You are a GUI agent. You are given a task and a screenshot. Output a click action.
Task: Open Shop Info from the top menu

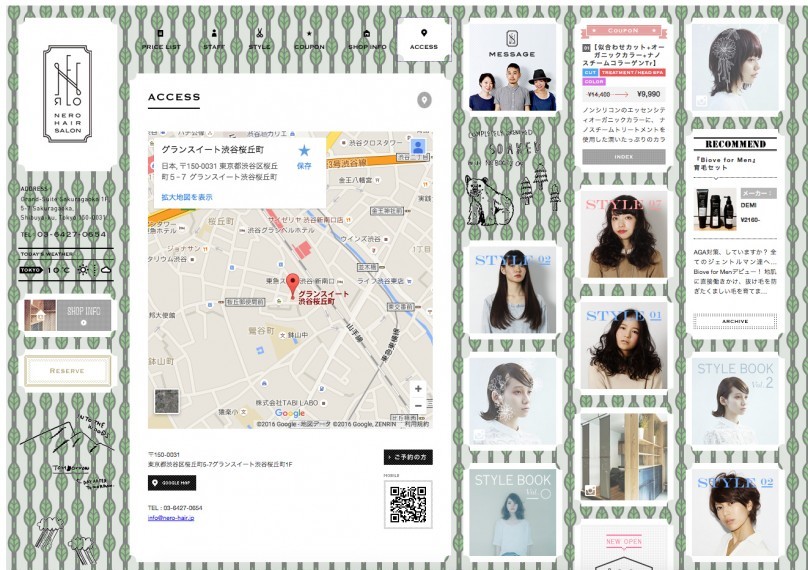click(367, 40)
